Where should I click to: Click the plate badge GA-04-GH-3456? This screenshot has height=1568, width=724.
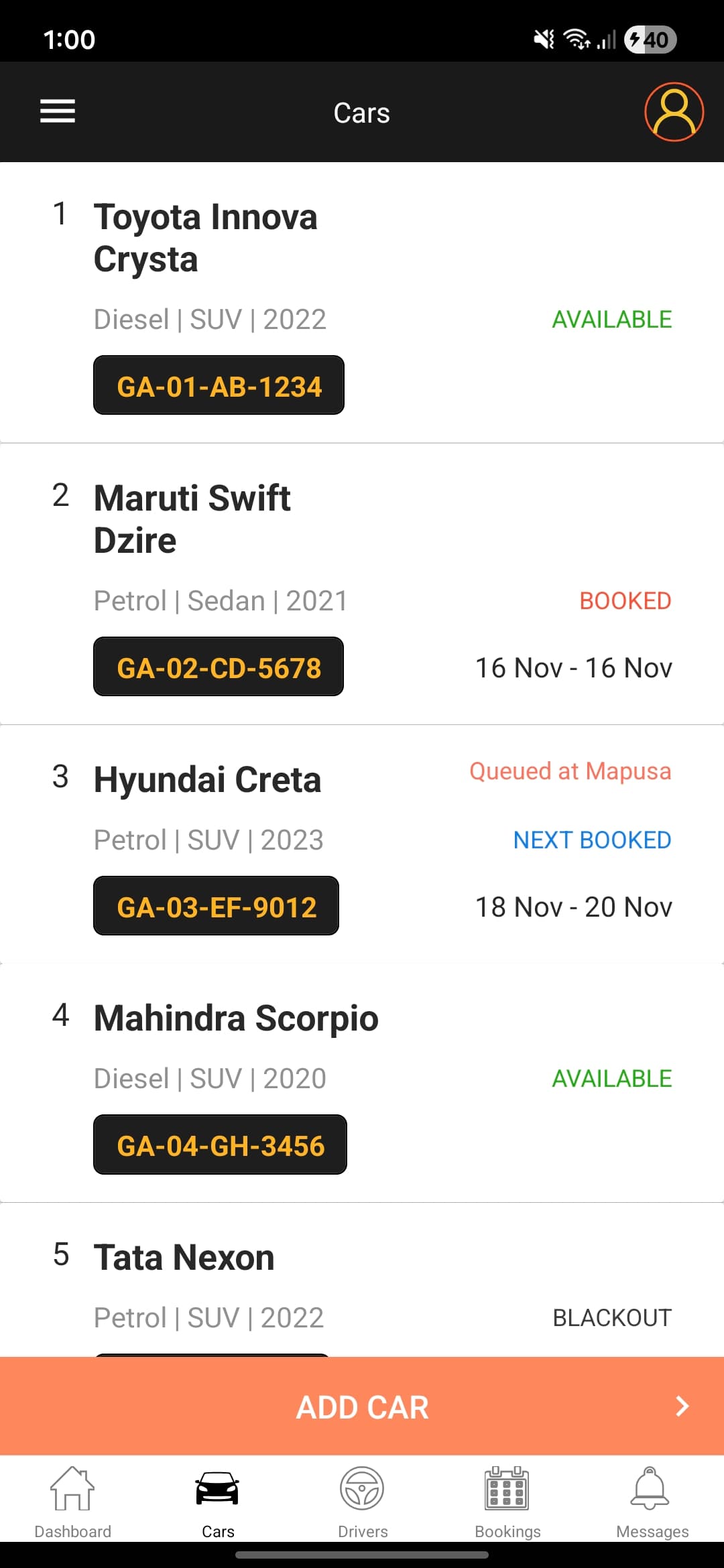pos(220,1145)
